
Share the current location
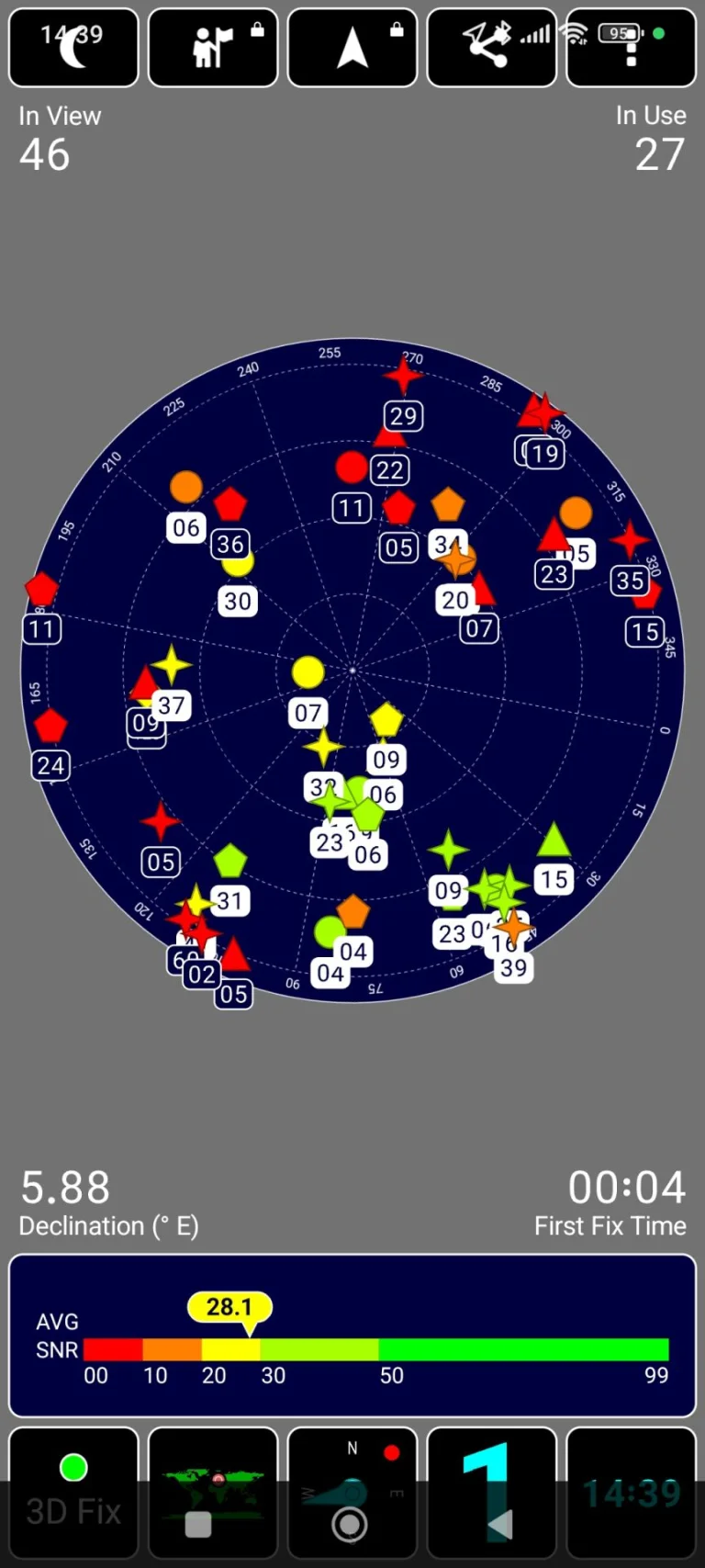coord(490,48)
